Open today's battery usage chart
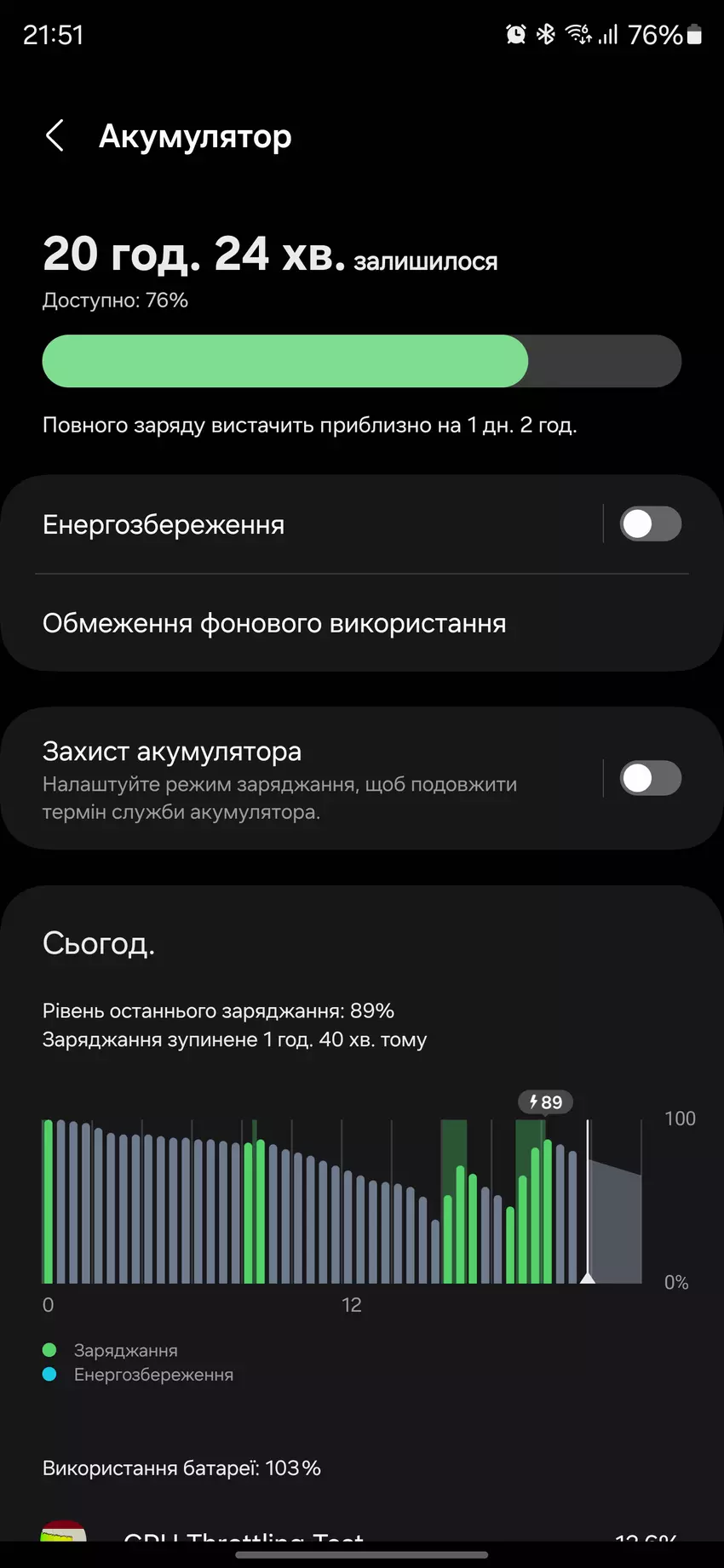 (x=341, y=1200)
